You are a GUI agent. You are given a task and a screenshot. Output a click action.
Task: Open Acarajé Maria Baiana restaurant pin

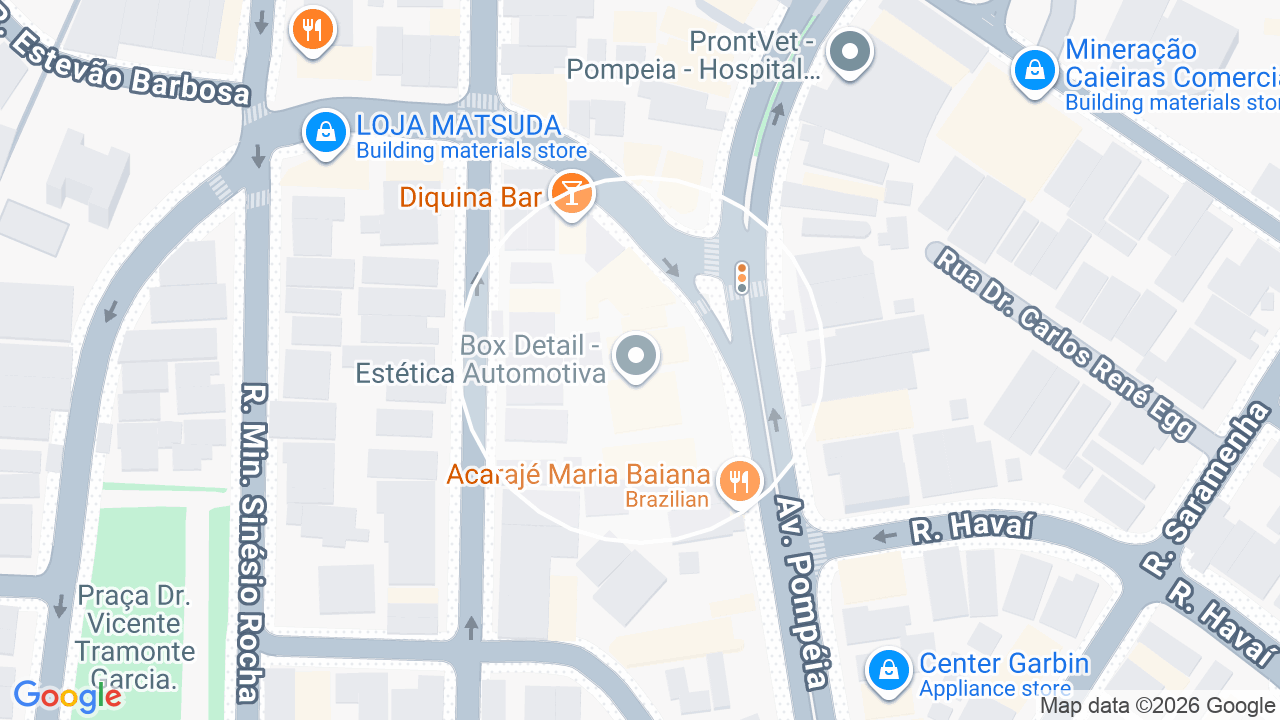tap(740, 482)
